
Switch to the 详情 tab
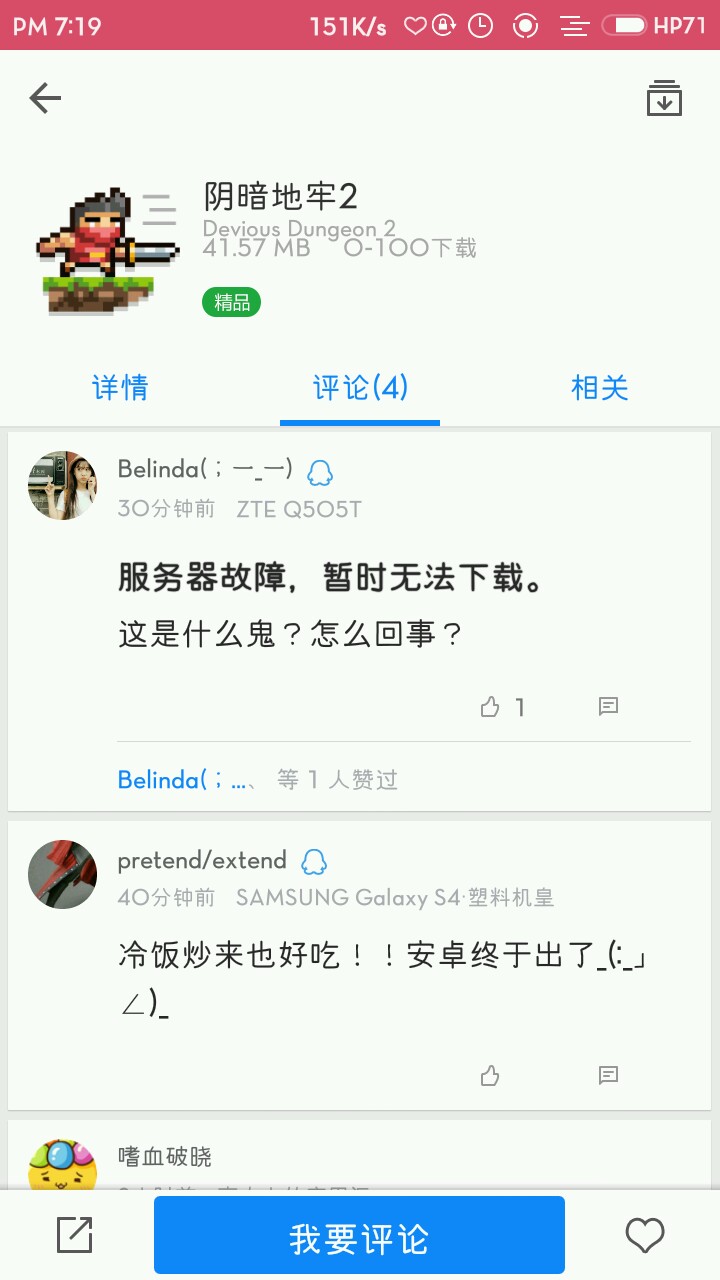120,388
